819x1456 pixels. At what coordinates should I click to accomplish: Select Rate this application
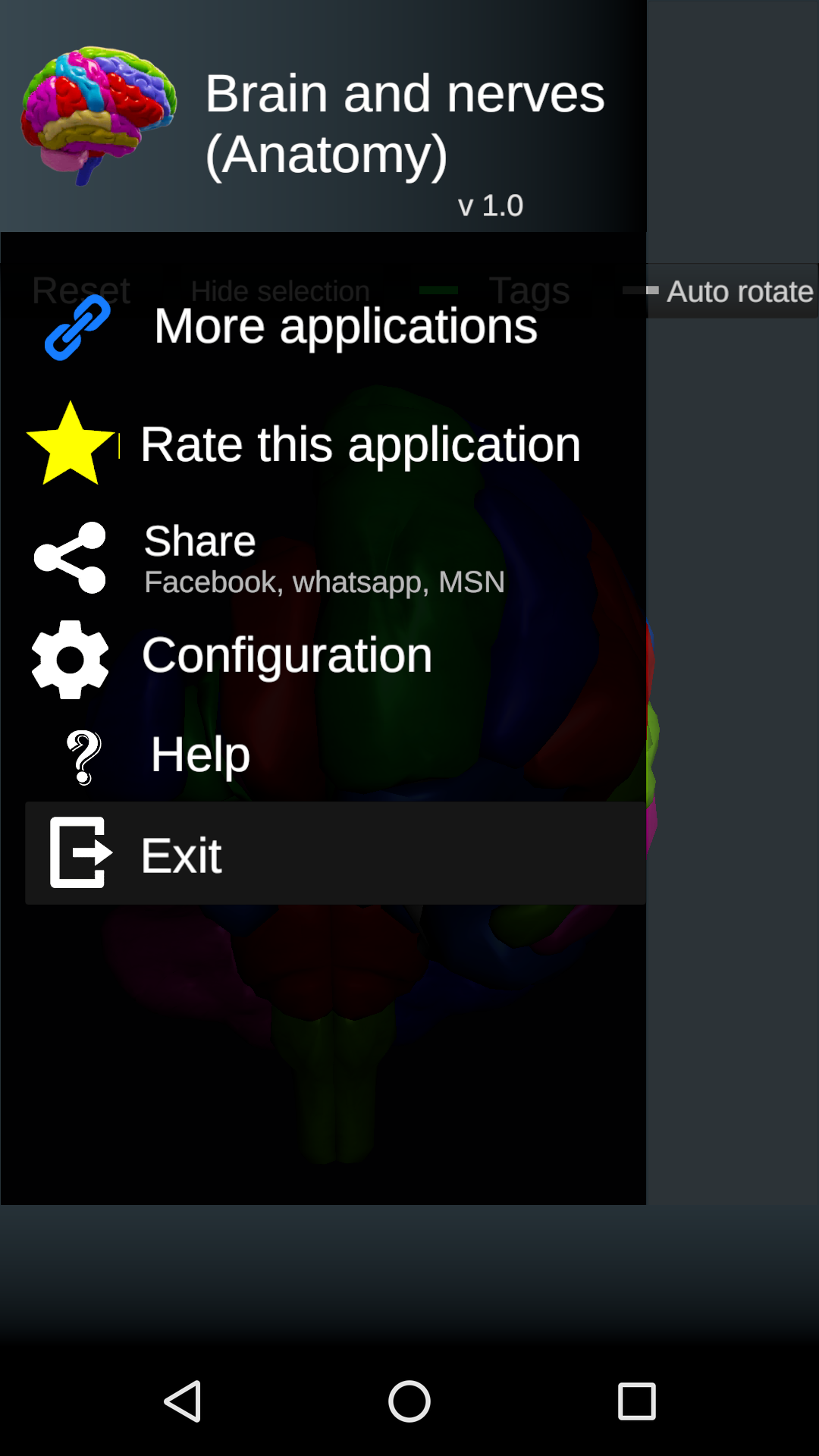[x=360, y=444]
